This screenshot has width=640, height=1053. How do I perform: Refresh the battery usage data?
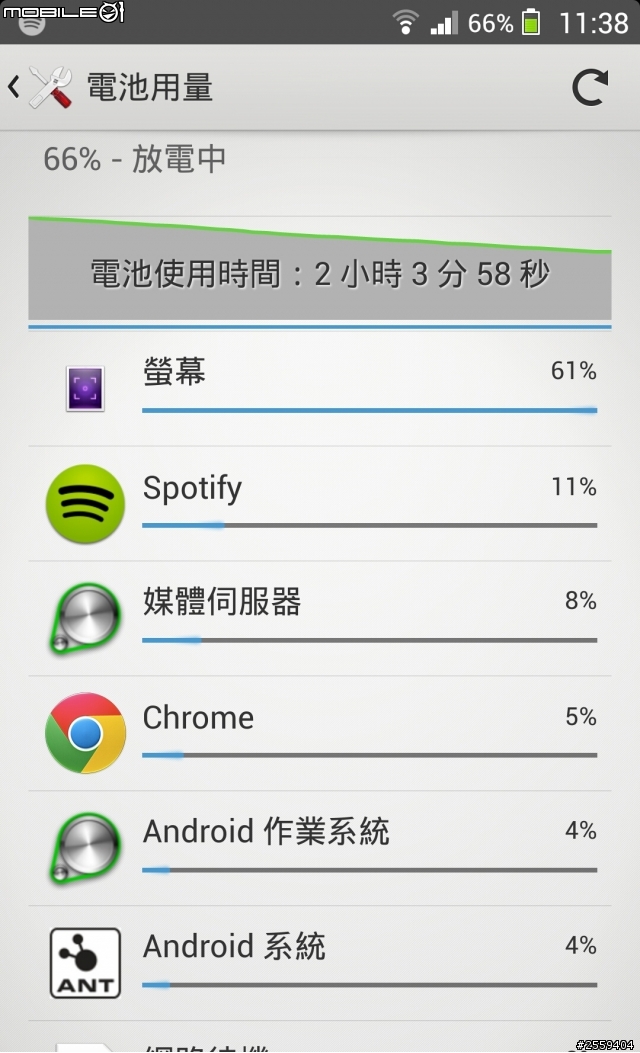tap(590, 88)
